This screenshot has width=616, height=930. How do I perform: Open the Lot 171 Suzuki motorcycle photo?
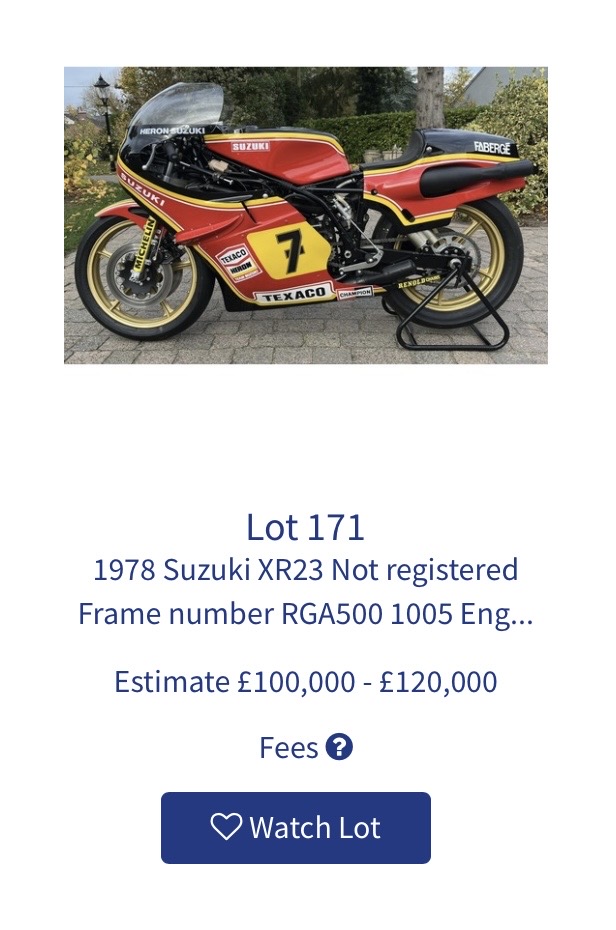pos(305,215)
